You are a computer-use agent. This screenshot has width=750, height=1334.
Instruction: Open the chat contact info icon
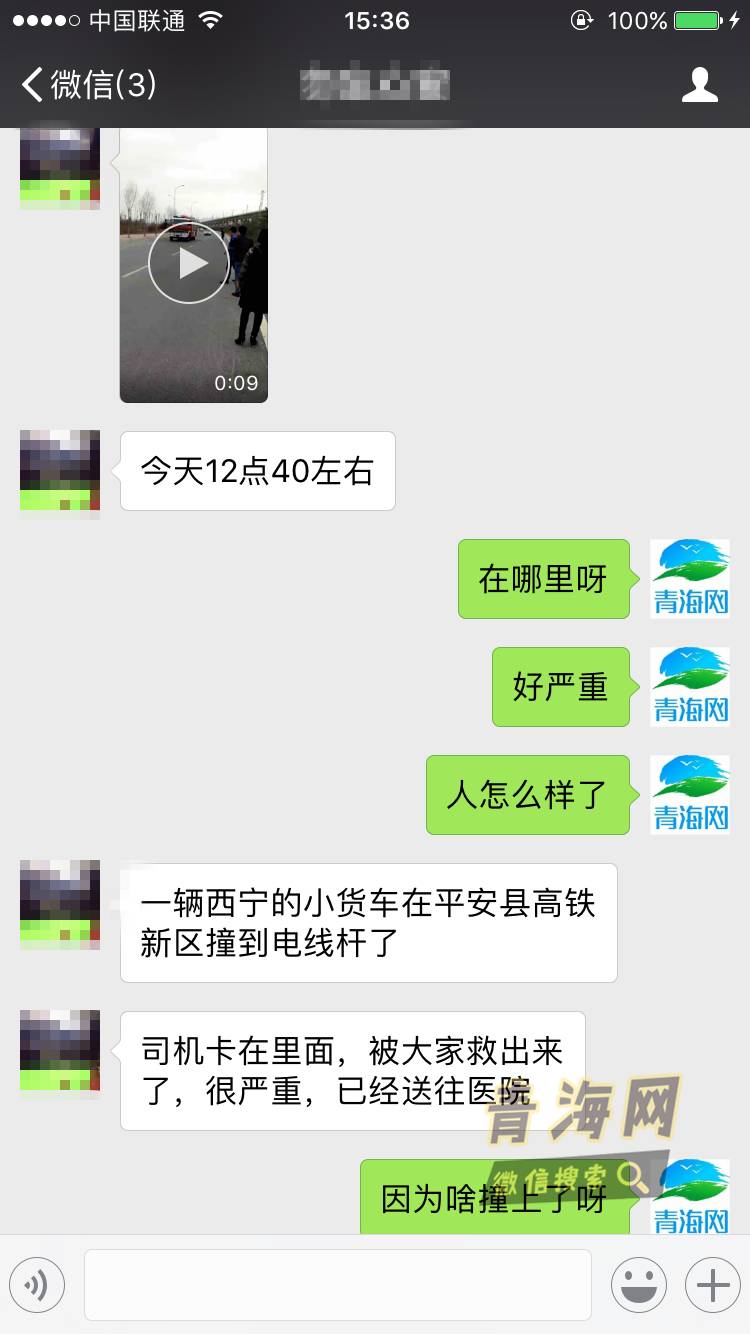[700, 84]
